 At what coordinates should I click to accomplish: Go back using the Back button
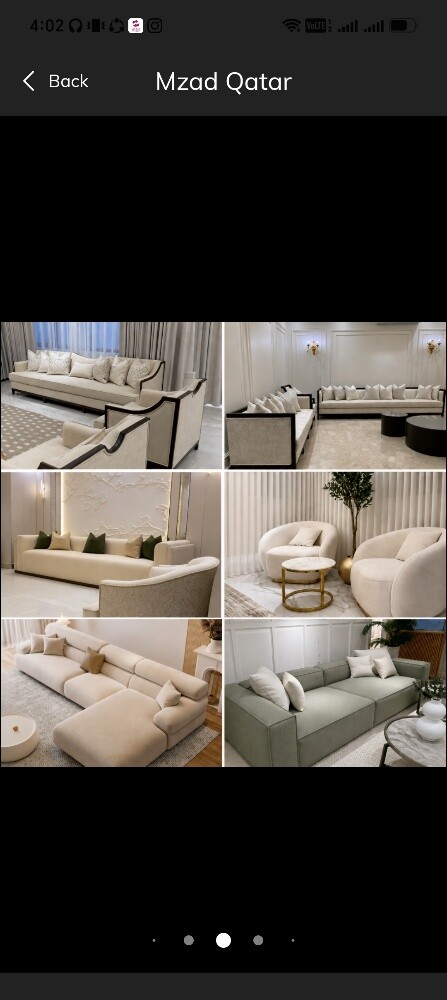pos(55,81)
